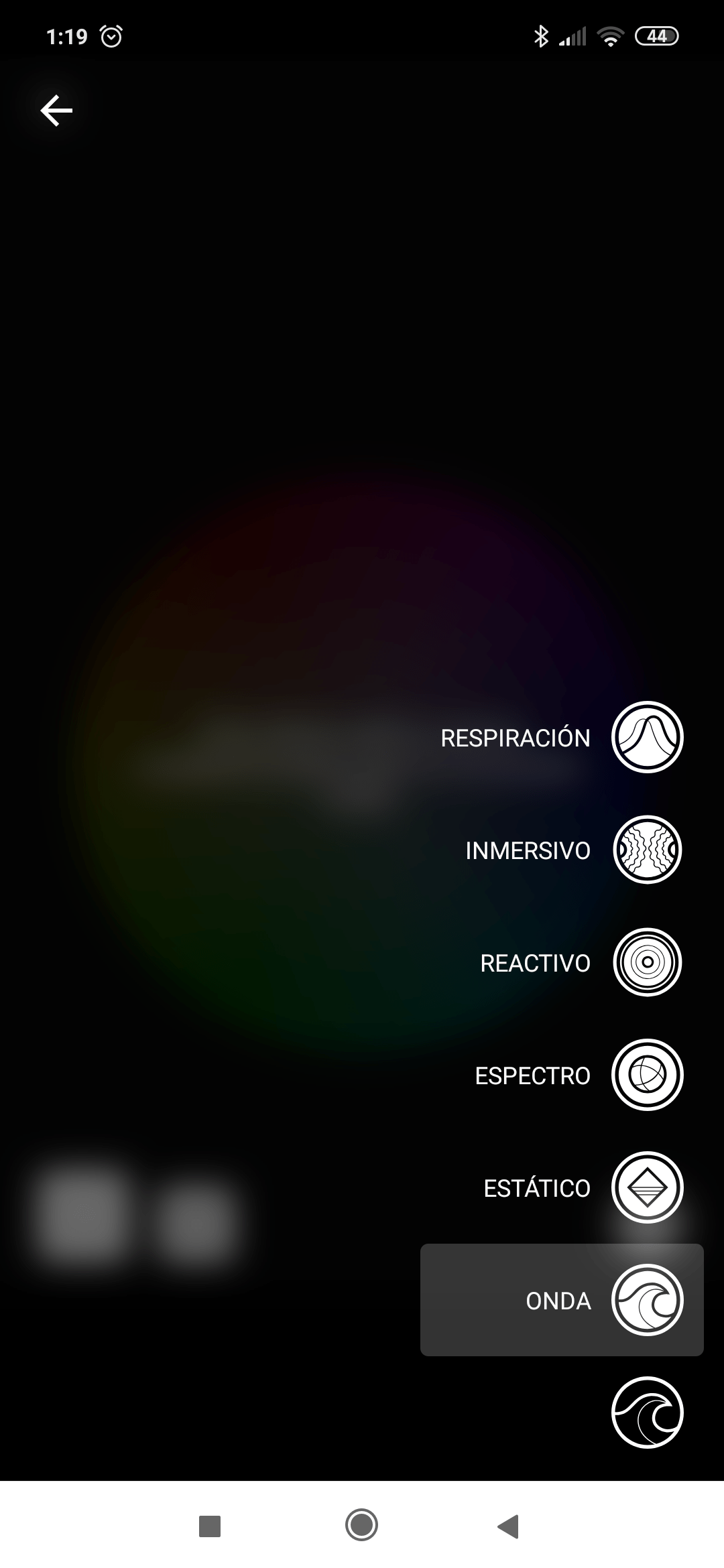
Task: Open recent apps with the square button
Action: pyautogui.click(x=210, y=1526)
